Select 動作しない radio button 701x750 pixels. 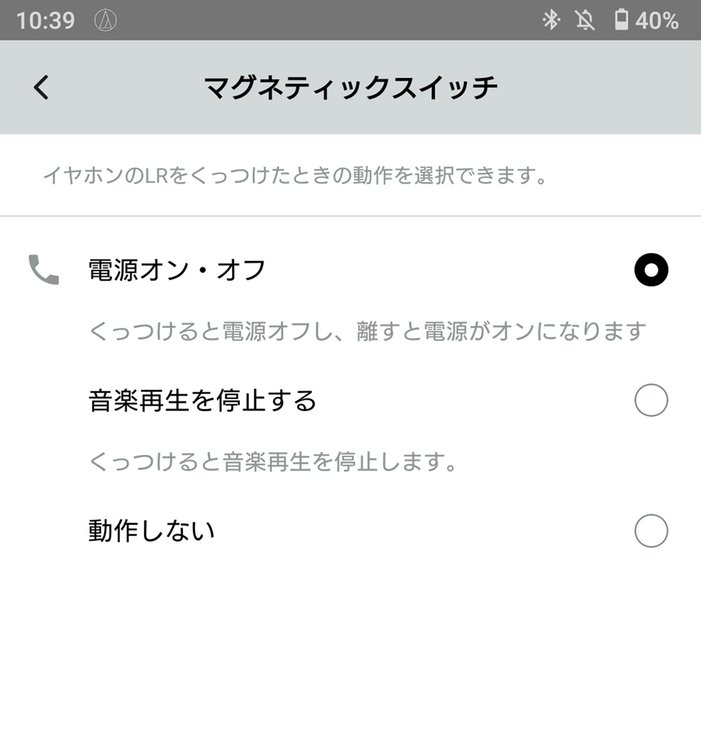(x=650, y=531)
